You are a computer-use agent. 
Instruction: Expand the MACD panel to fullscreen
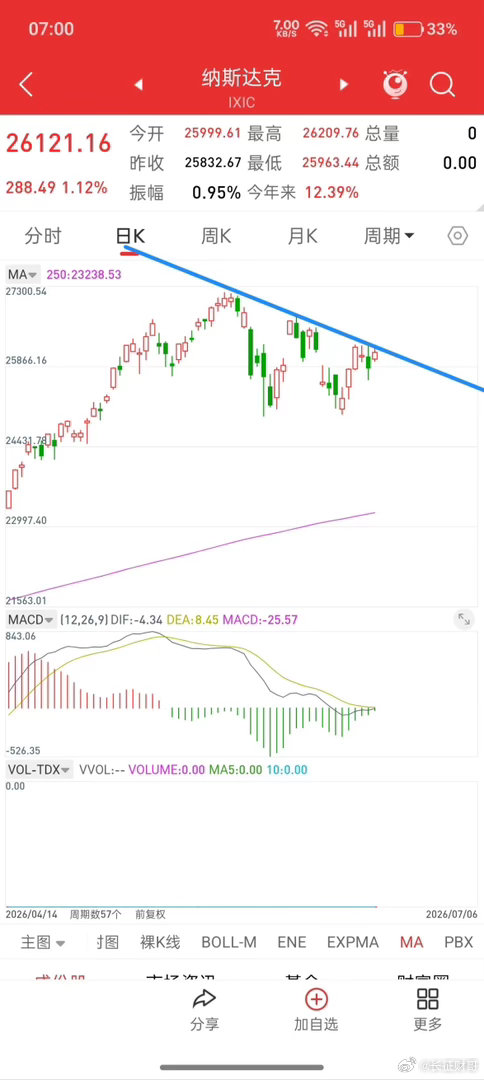pyautogui.click(x=465, y=619)
